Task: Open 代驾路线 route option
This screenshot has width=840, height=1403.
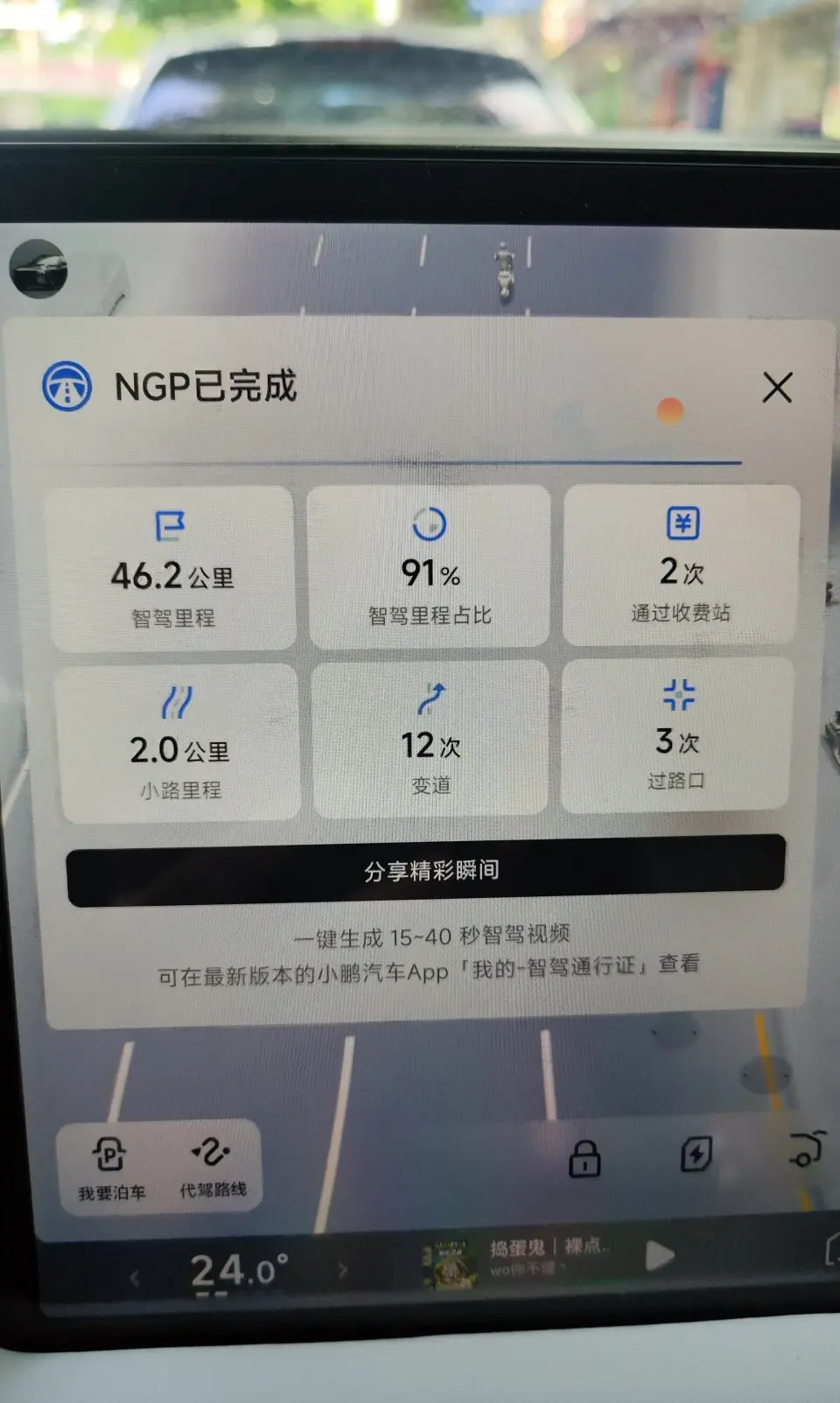Action: pyautogui.click(x=213, y=1166)
